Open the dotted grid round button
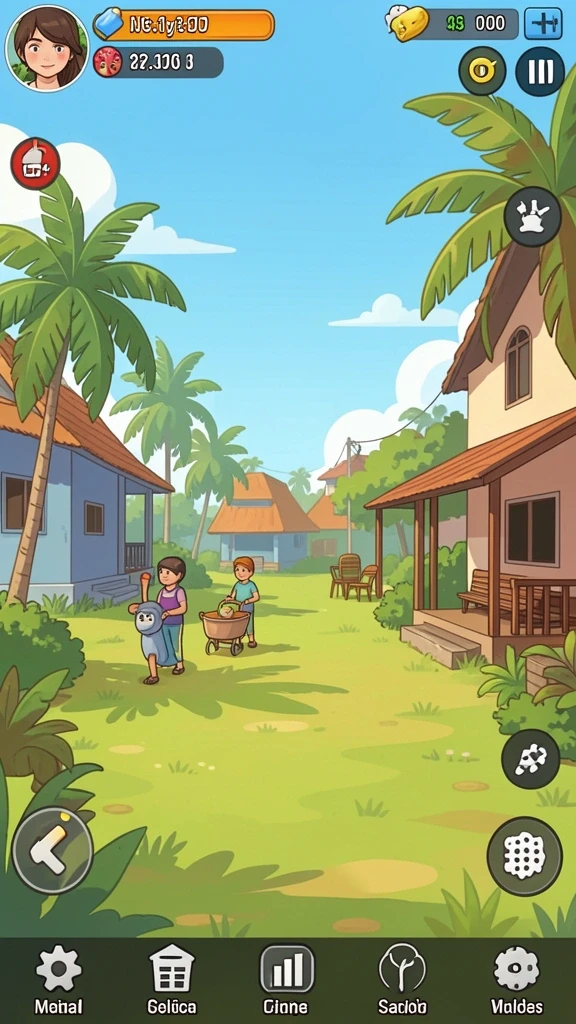This screenshot has width=576, height=1024. [x=524, y=856]
